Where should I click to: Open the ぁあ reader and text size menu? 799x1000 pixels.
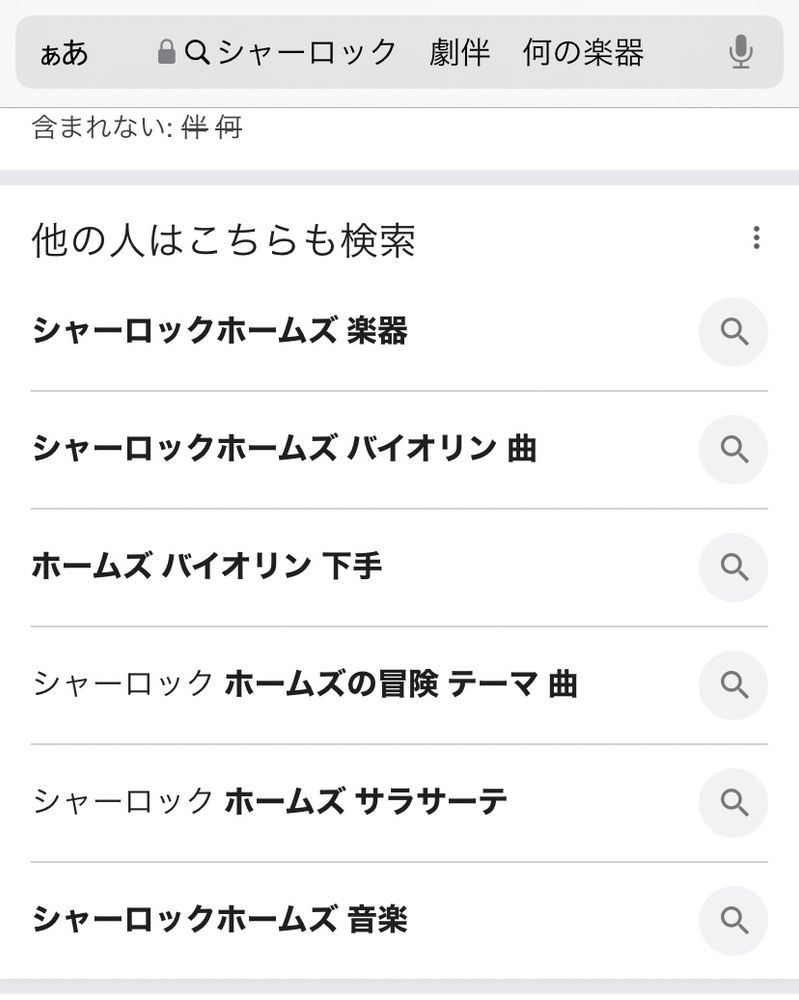coord(65,53)
